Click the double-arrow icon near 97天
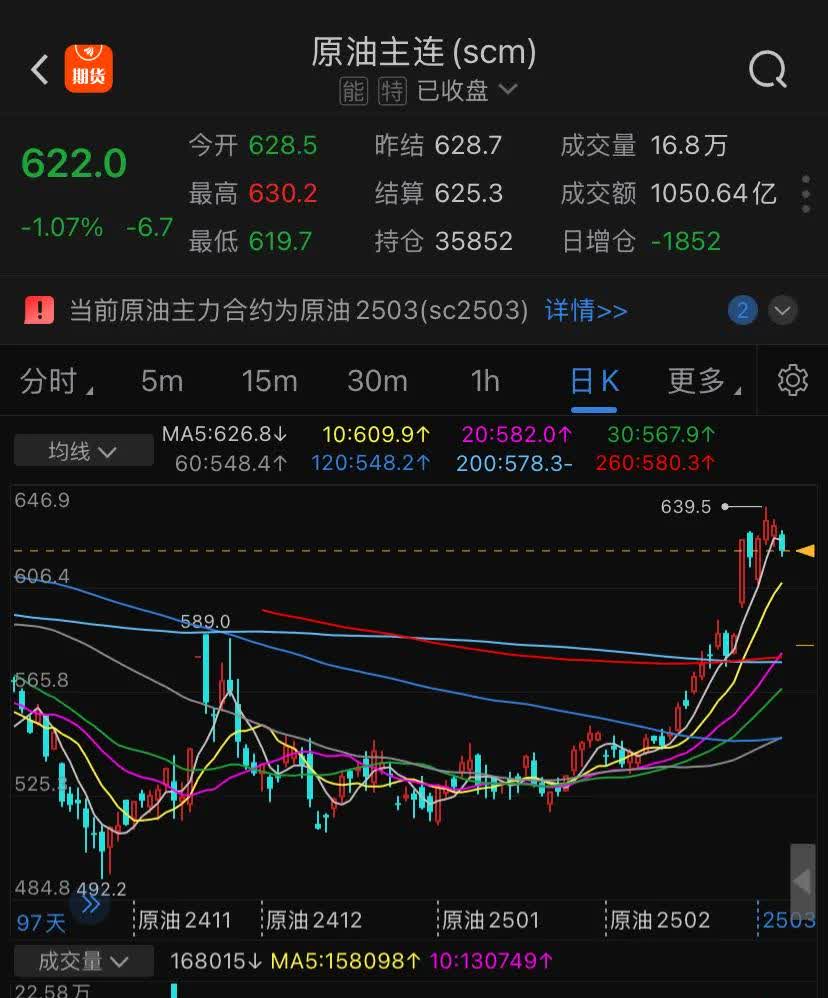 coord(92,906)
